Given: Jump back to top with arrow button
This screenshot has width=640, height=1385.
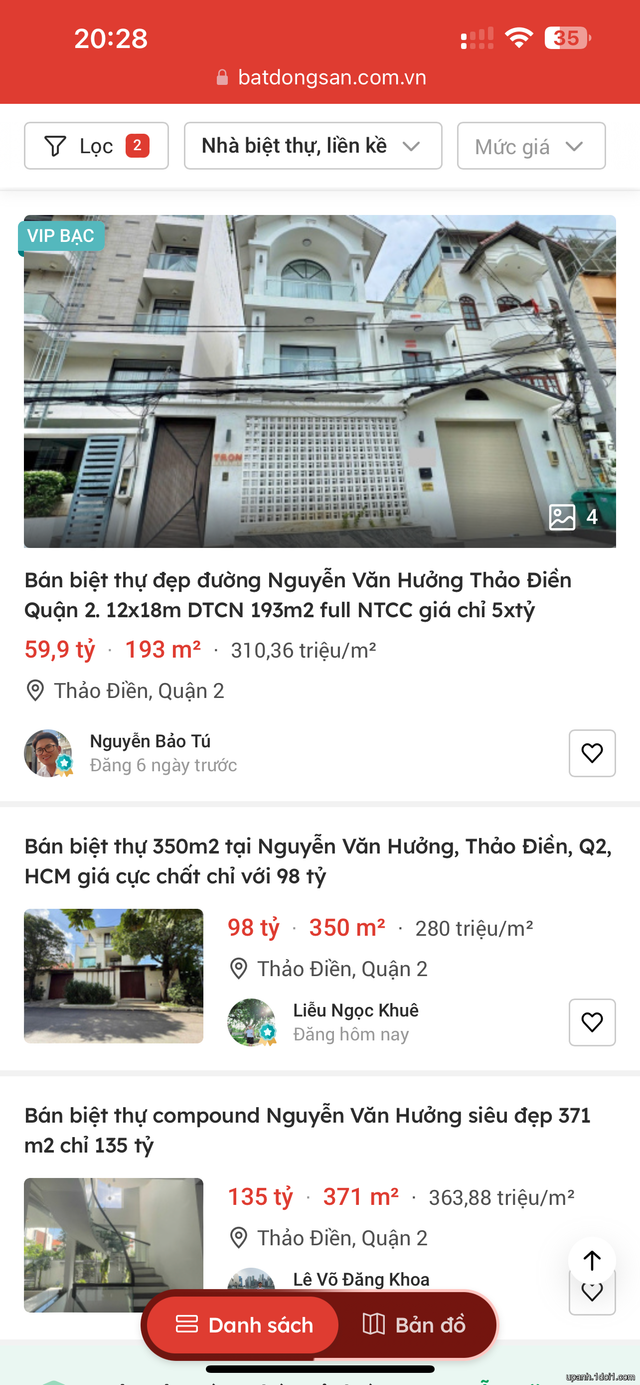Looking at the screenshot, I should pyautogui.click(x=592, y=1260).
